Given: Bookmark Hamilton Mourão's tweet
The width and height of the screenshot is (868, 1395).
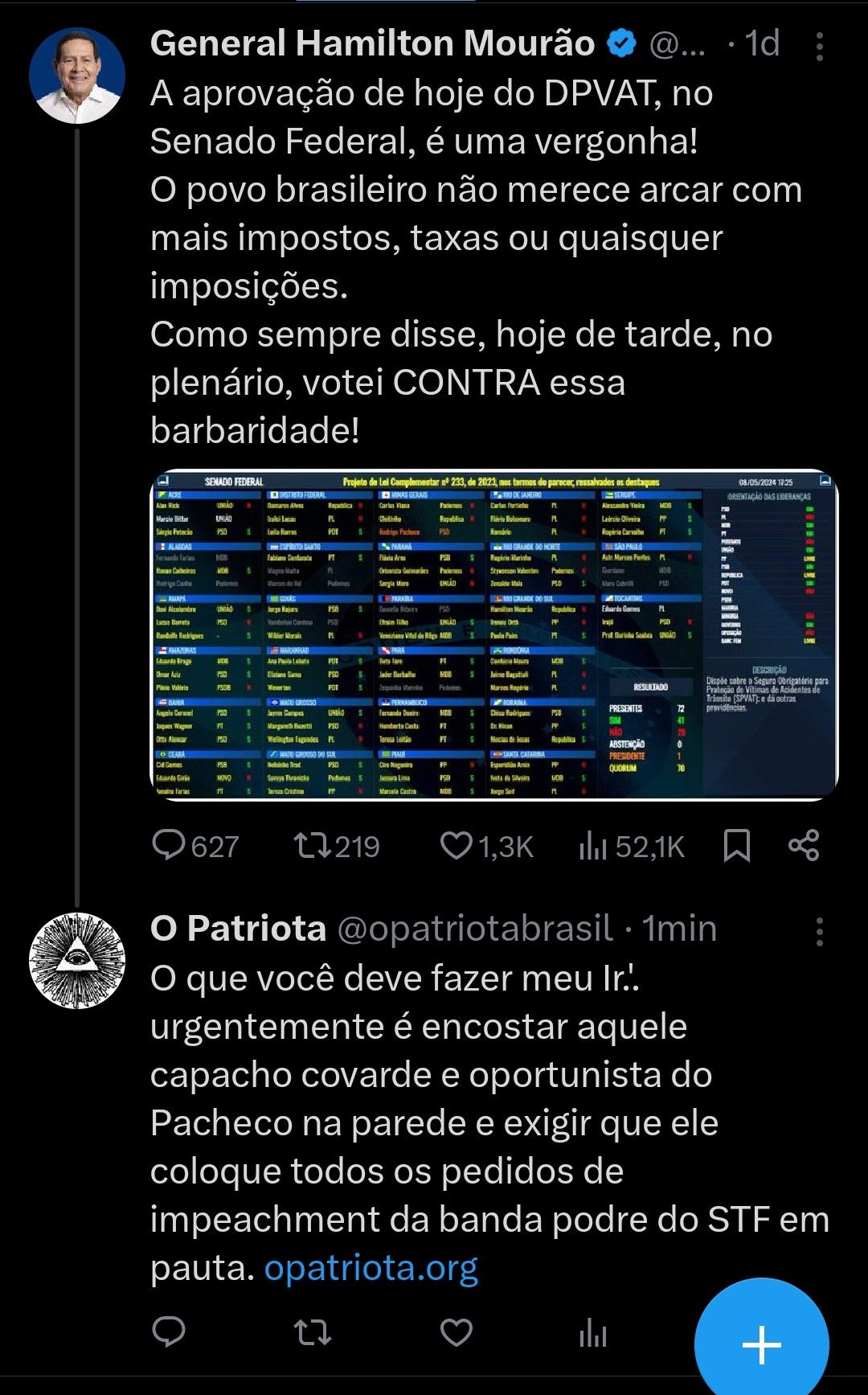Looking at the screenshot, I should 736,846.
